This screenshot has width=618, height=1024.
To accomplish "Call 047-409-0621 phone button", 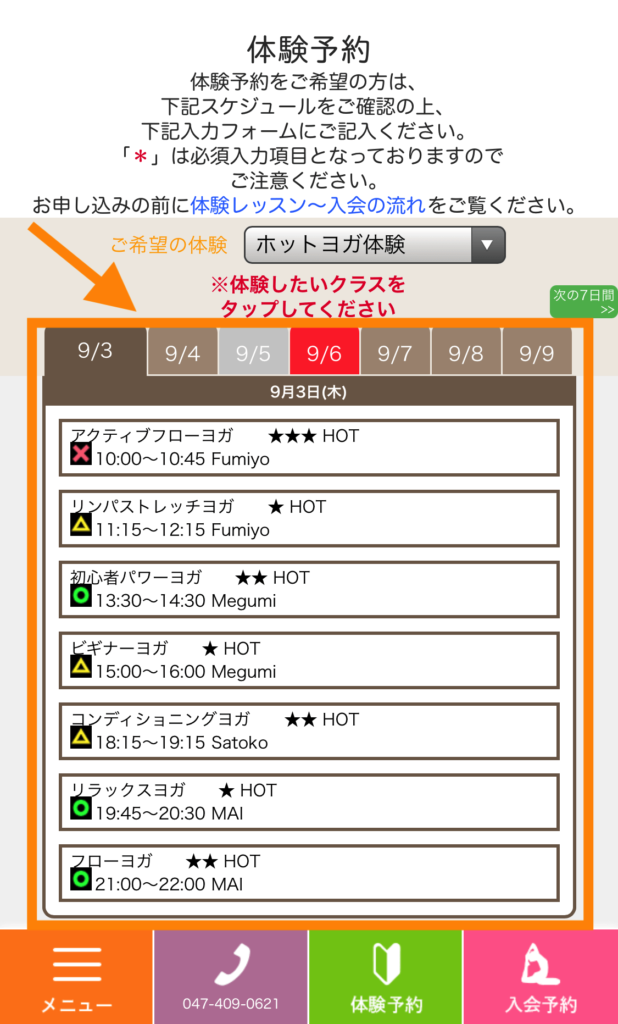I will (x=231, y=978).
